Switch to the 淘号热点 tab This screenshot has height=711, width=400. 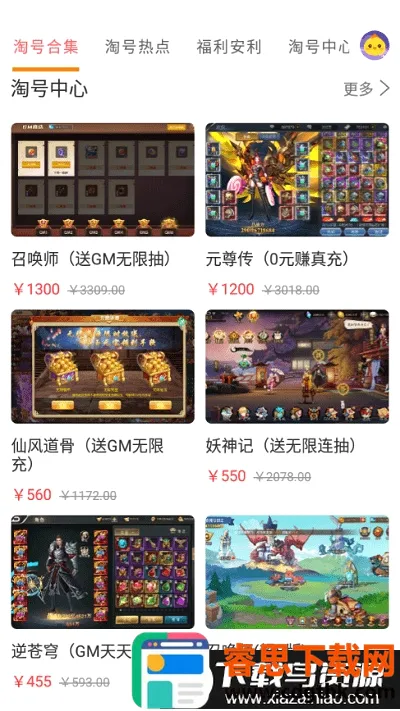(x=137, y=46)
